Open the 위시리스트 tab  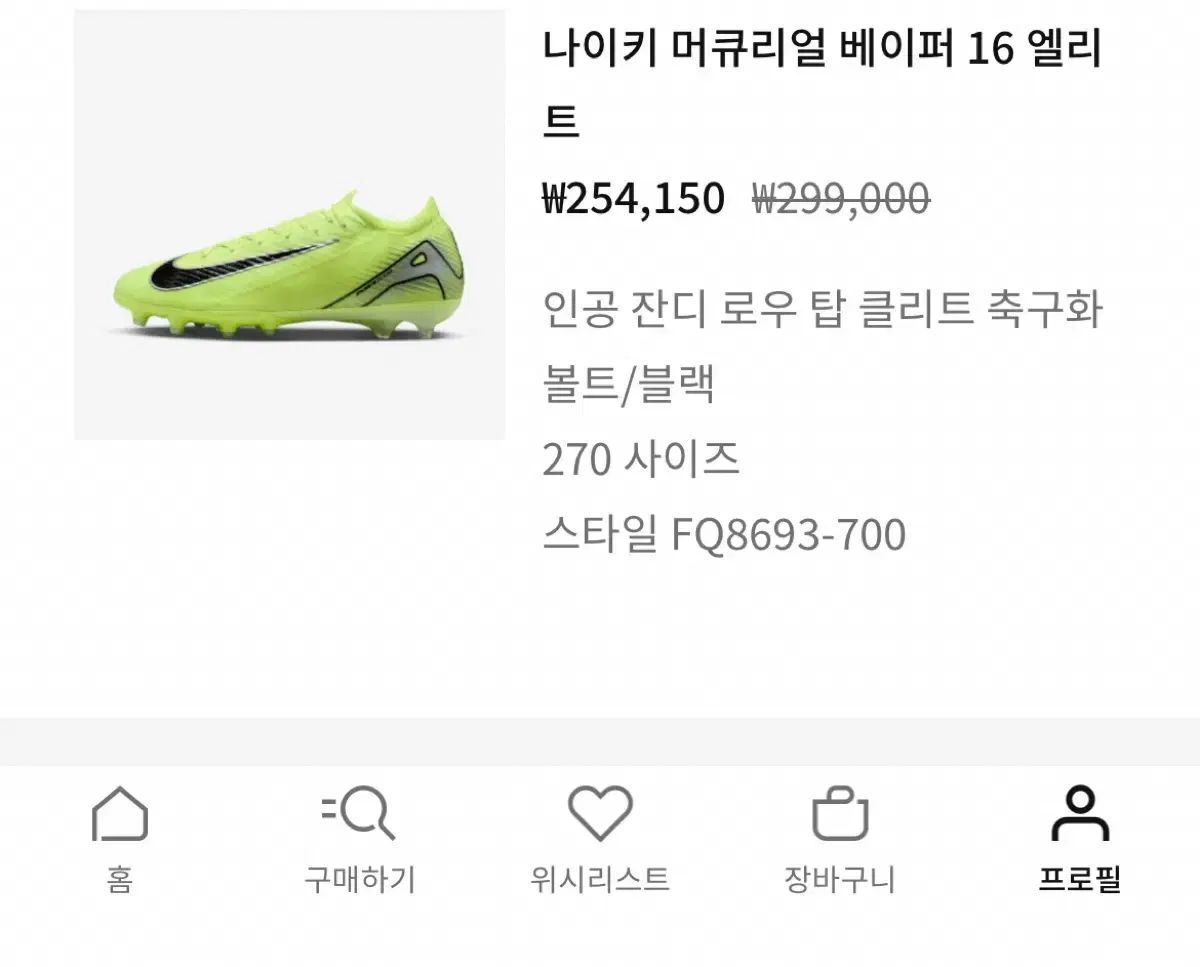[600, 838]
